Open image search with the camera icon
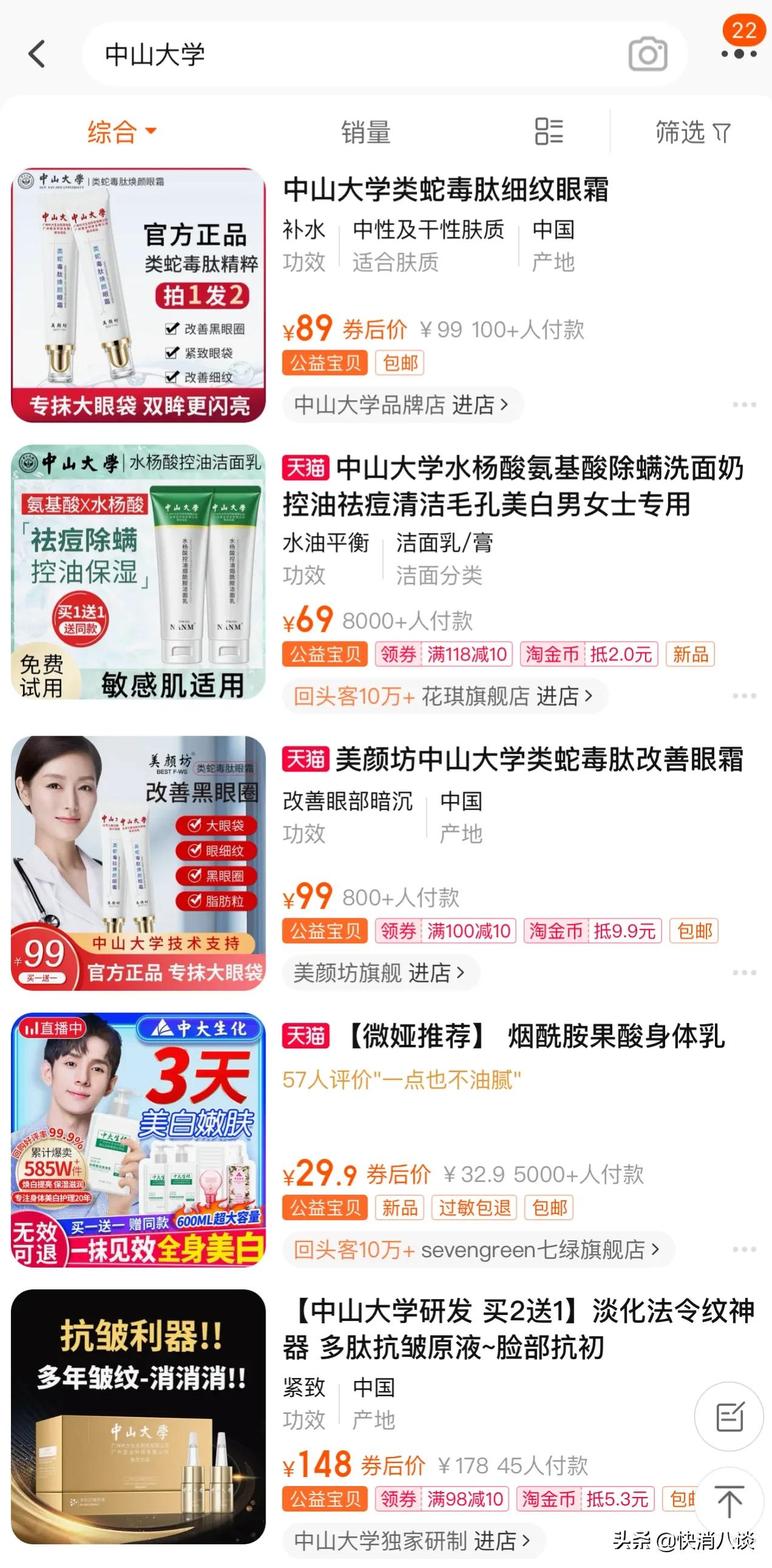The image size is (772, 1568). tap(647, 54)
